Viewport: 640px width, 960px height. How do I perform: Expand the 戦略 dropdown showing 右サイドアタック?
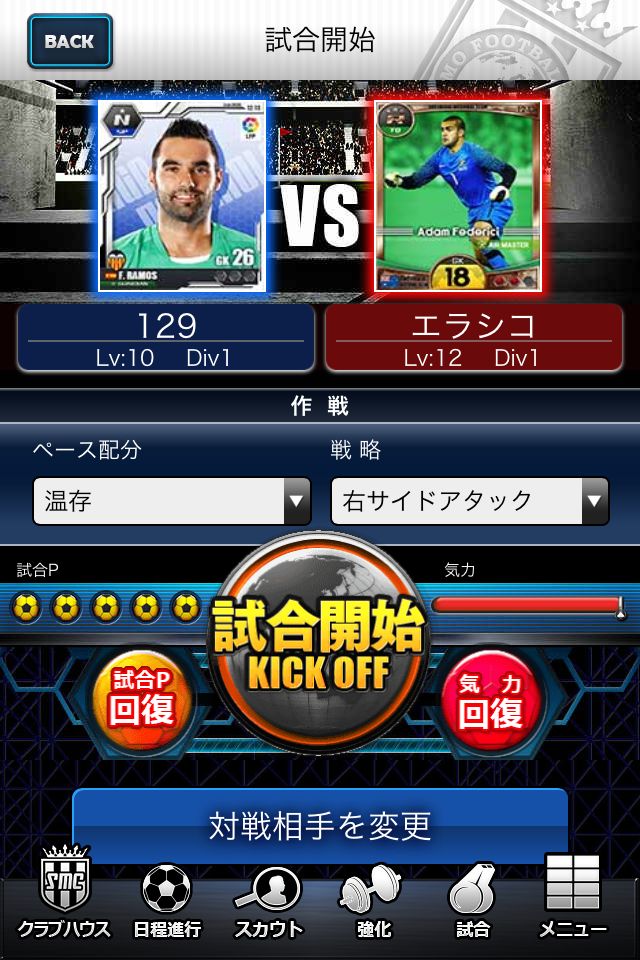coord(469,501)
